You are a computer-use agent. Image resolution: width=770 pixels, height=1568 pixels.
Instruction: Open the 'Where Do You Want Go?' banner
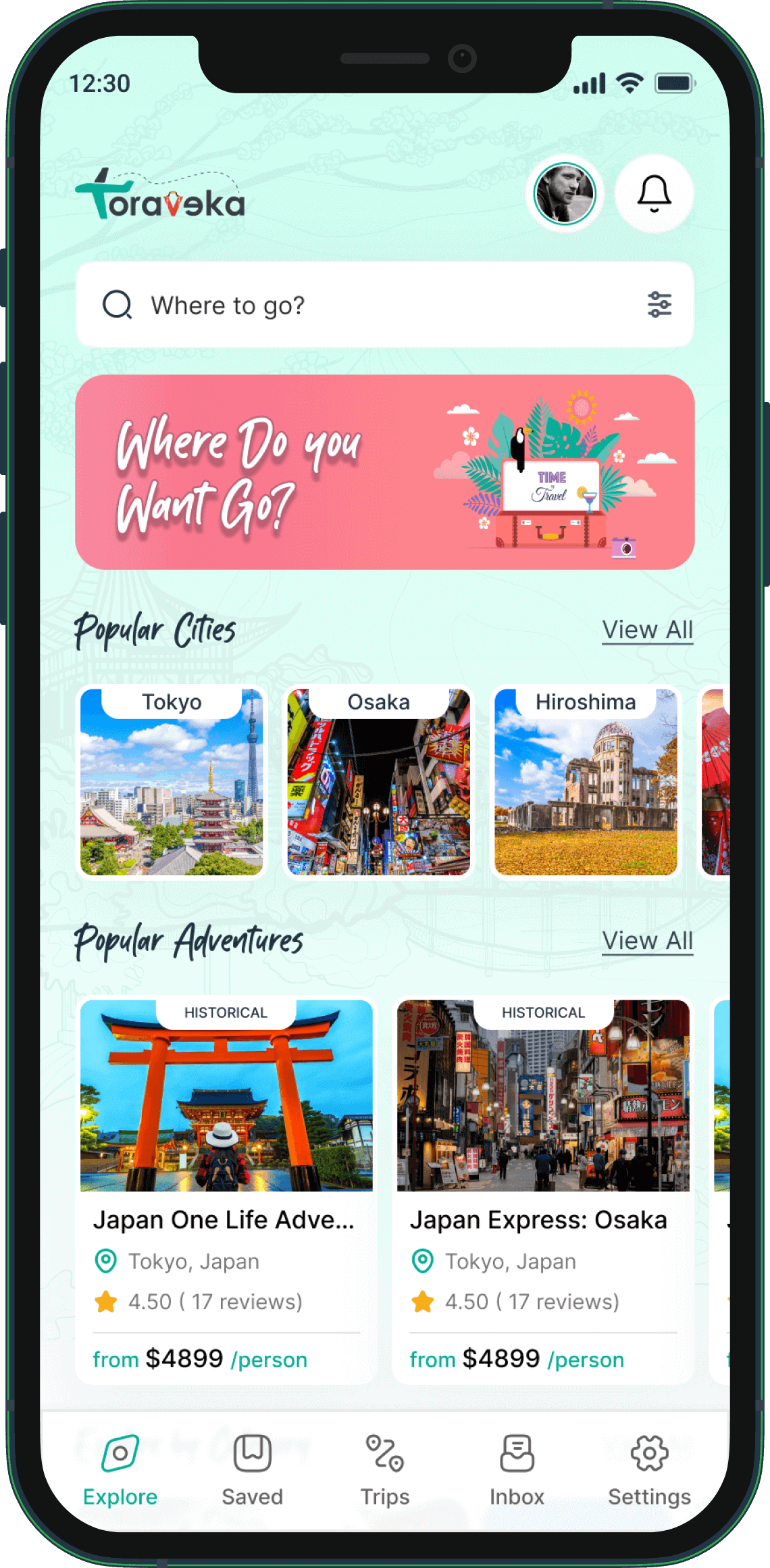click(x=385, y=472)
